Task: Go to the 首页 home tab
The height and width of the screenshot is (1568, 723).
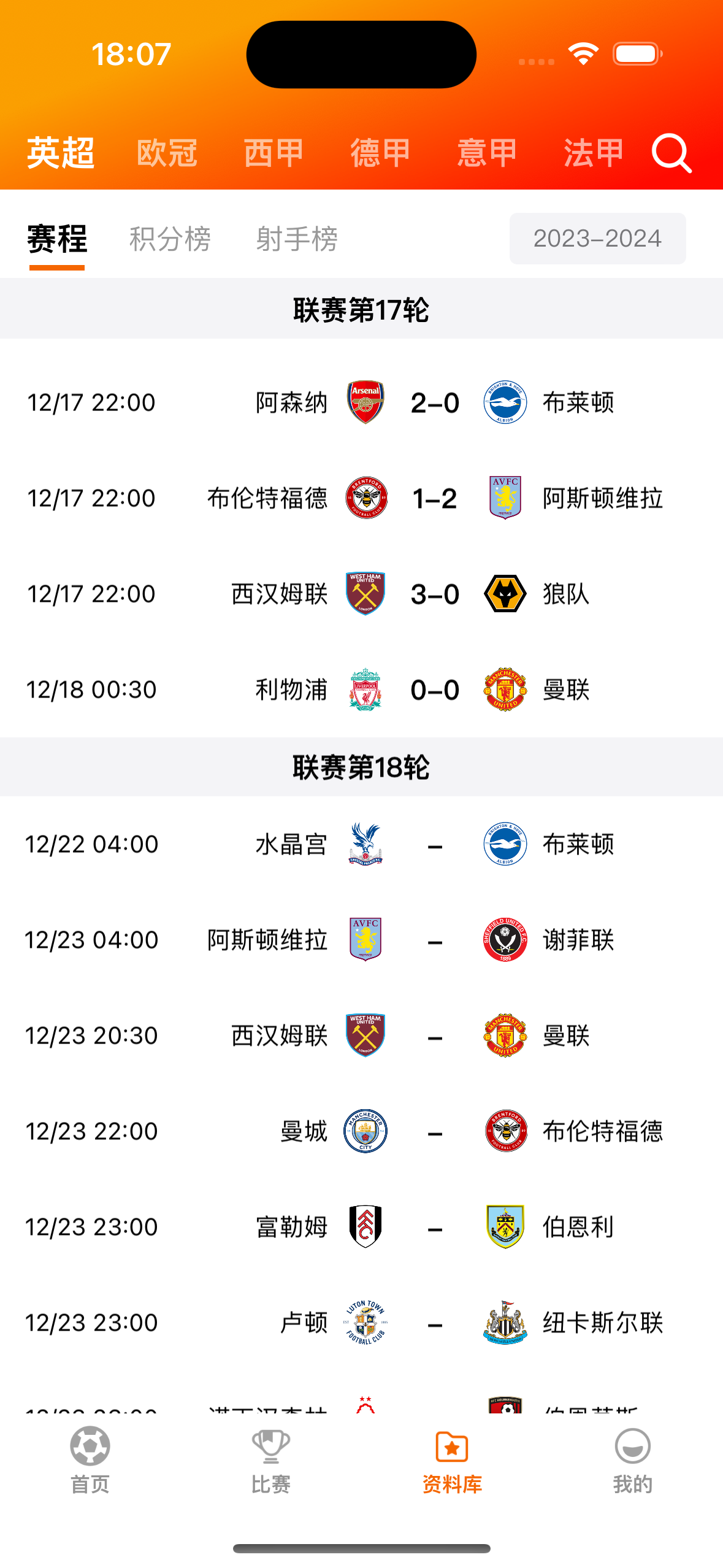Action: (90, 1460)
